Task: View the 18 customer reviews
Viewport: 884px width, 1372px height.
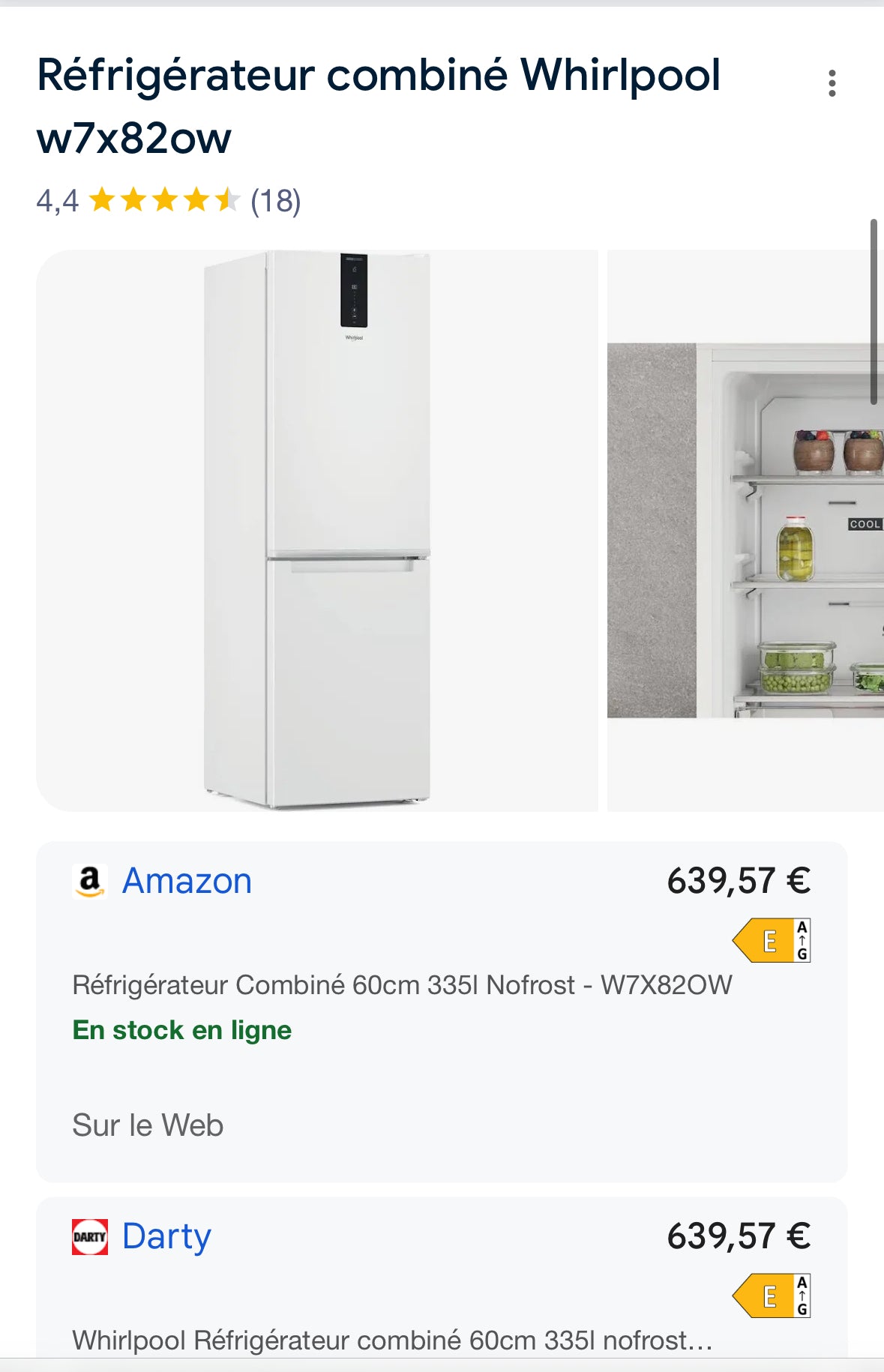Action: pos(275,201)
